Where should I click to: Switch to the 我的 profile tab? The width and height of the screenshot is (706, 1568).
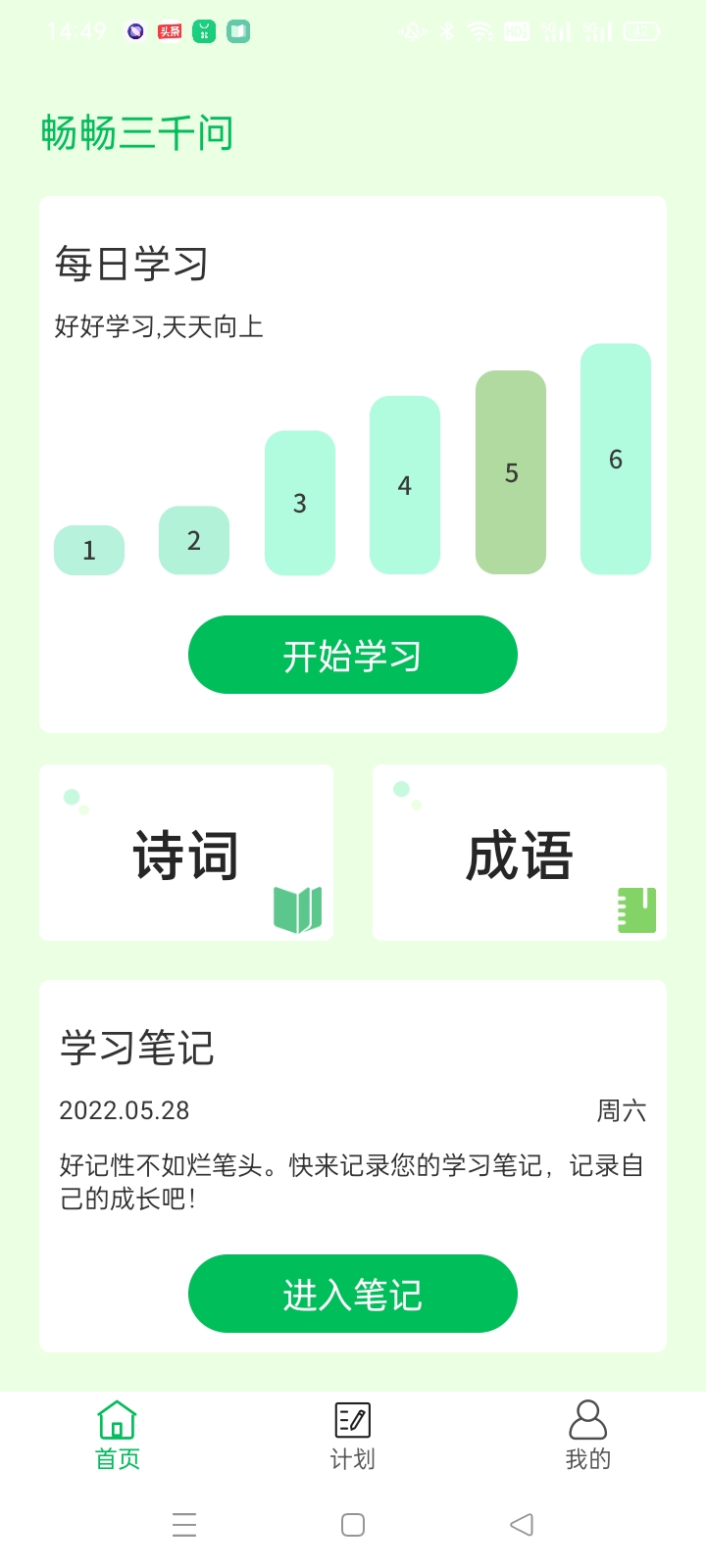[588, 1436]
